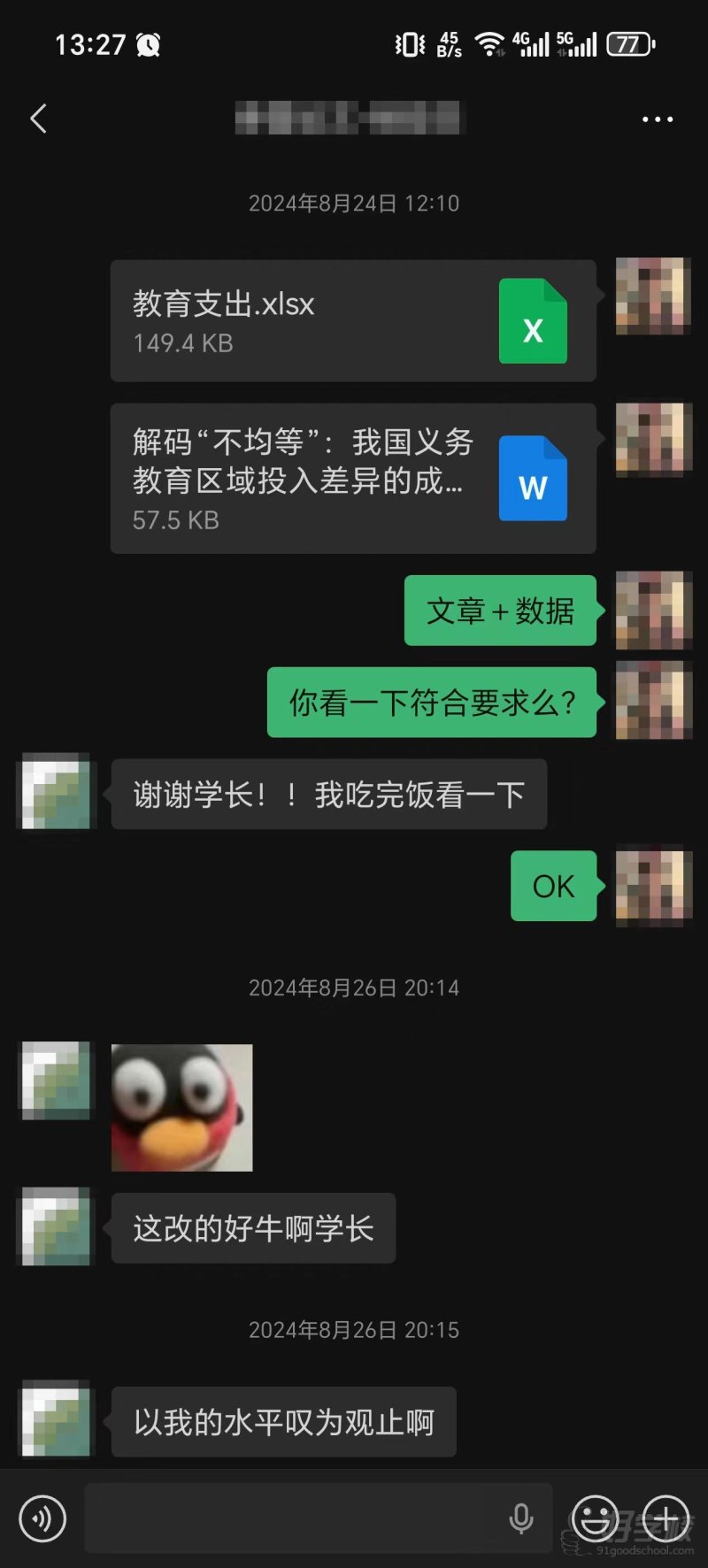
Task: Open the 教育支出.xlsx file
Action: 352,321
